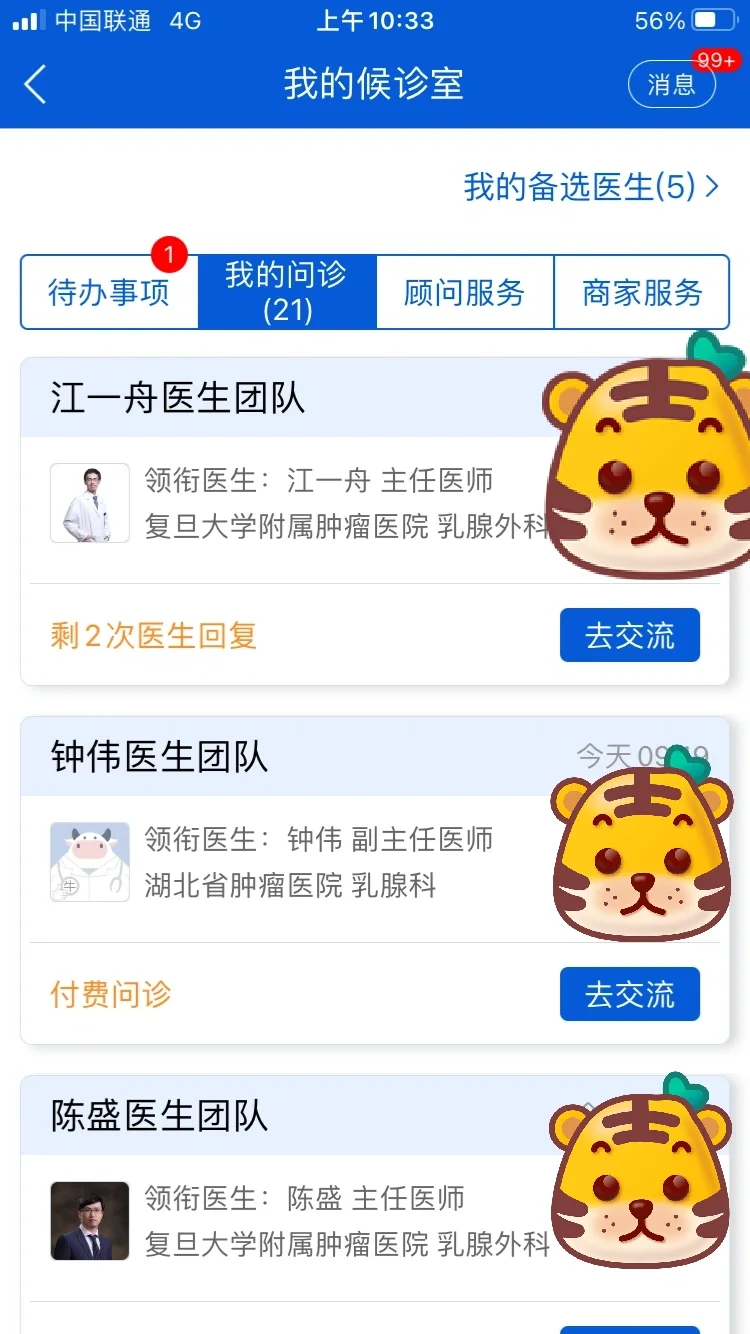Tap the red badge on 待办事项
Screen dimensions: 750x1334
167,256
